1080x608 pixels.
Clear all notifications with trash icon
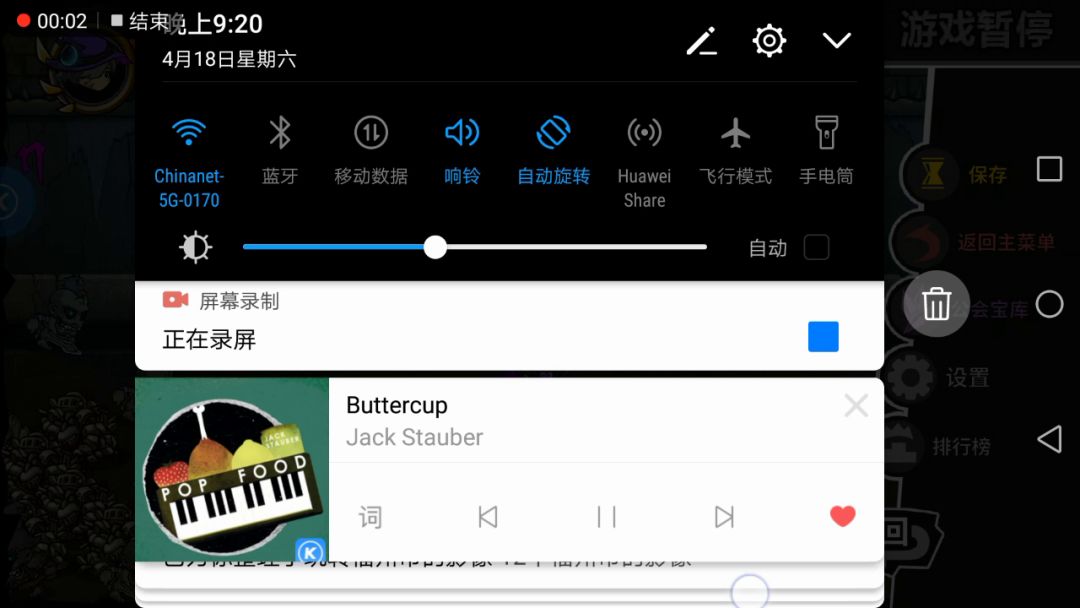pyautogui.click(x=936, y=304)
